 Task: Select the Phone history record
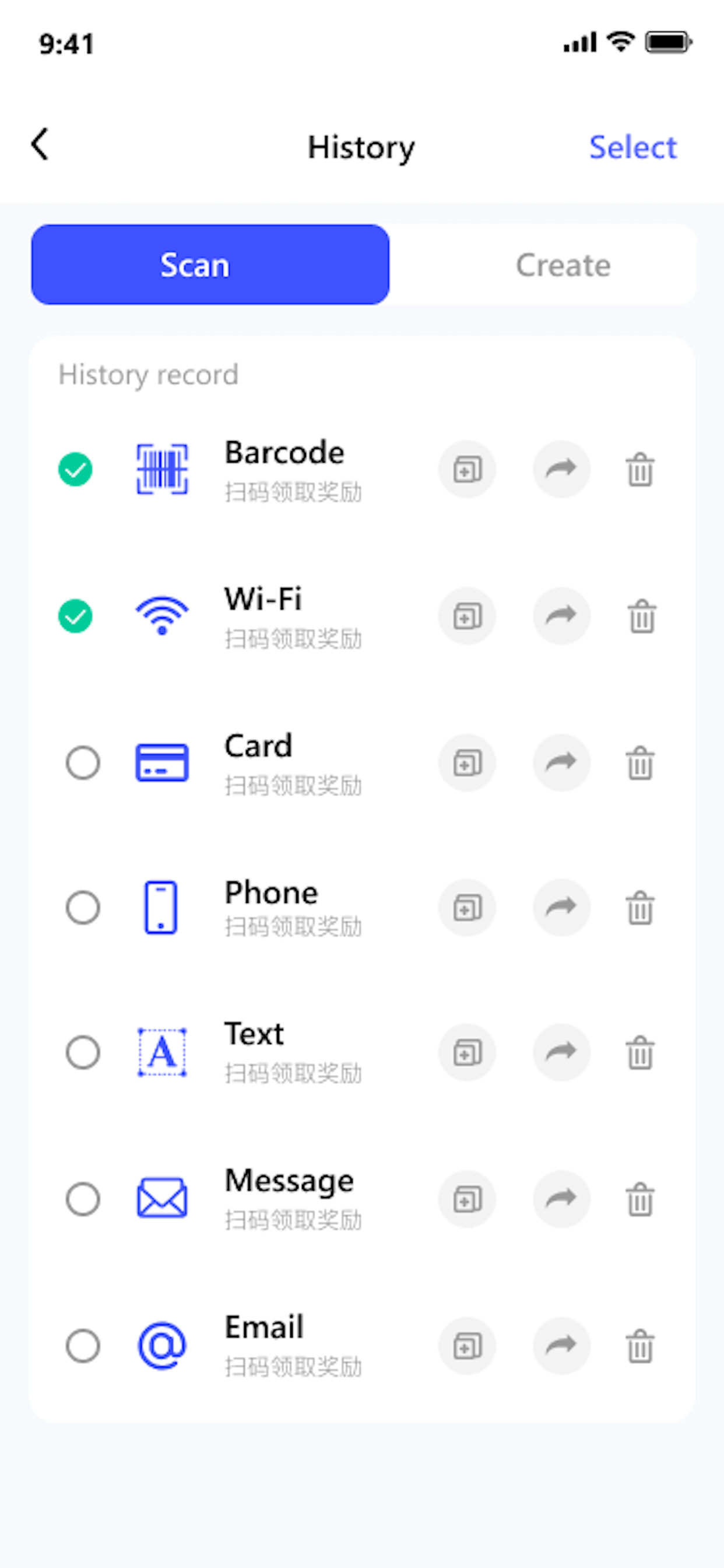click(83, 908)
